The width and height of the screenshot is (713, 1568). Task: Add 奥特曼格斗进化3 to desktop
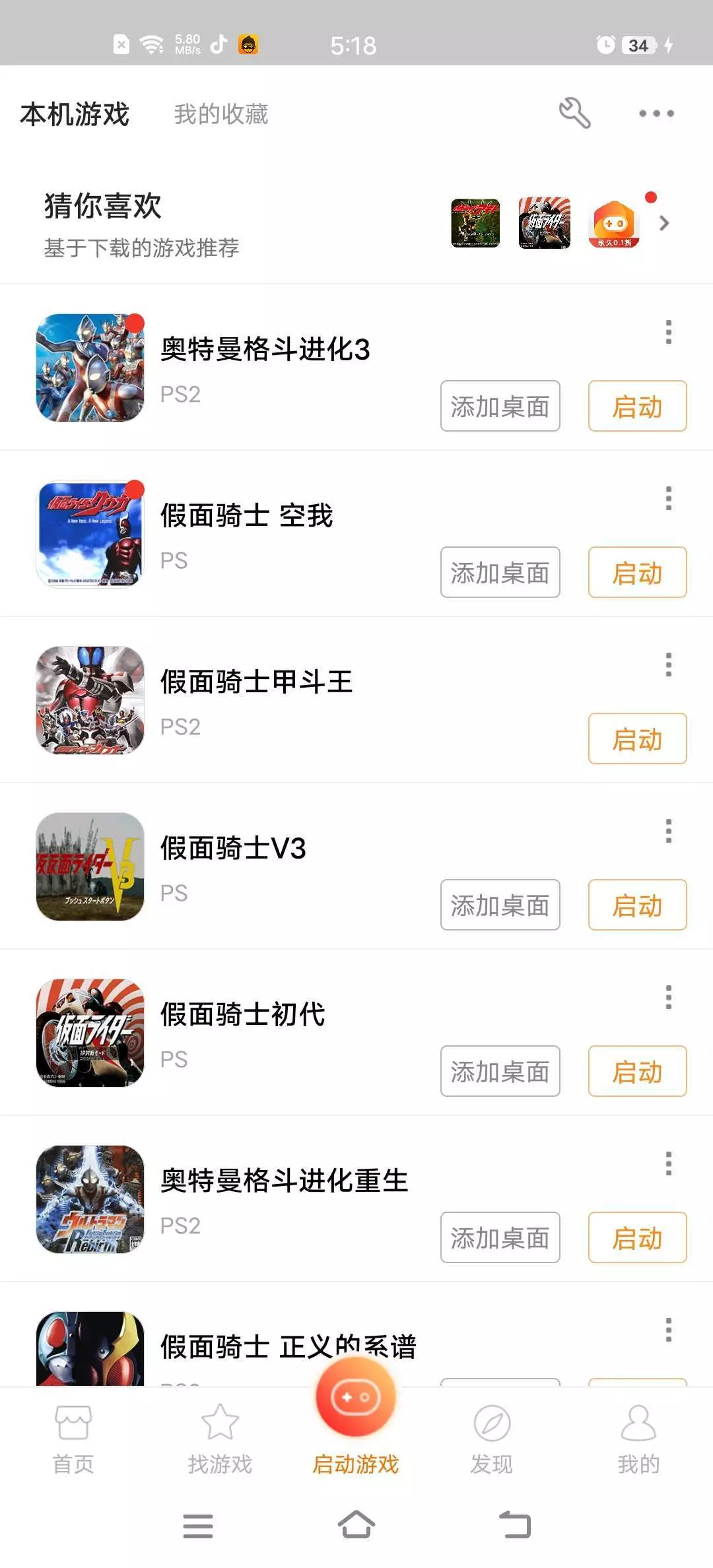pyautogui.click(x=500, y=406)
